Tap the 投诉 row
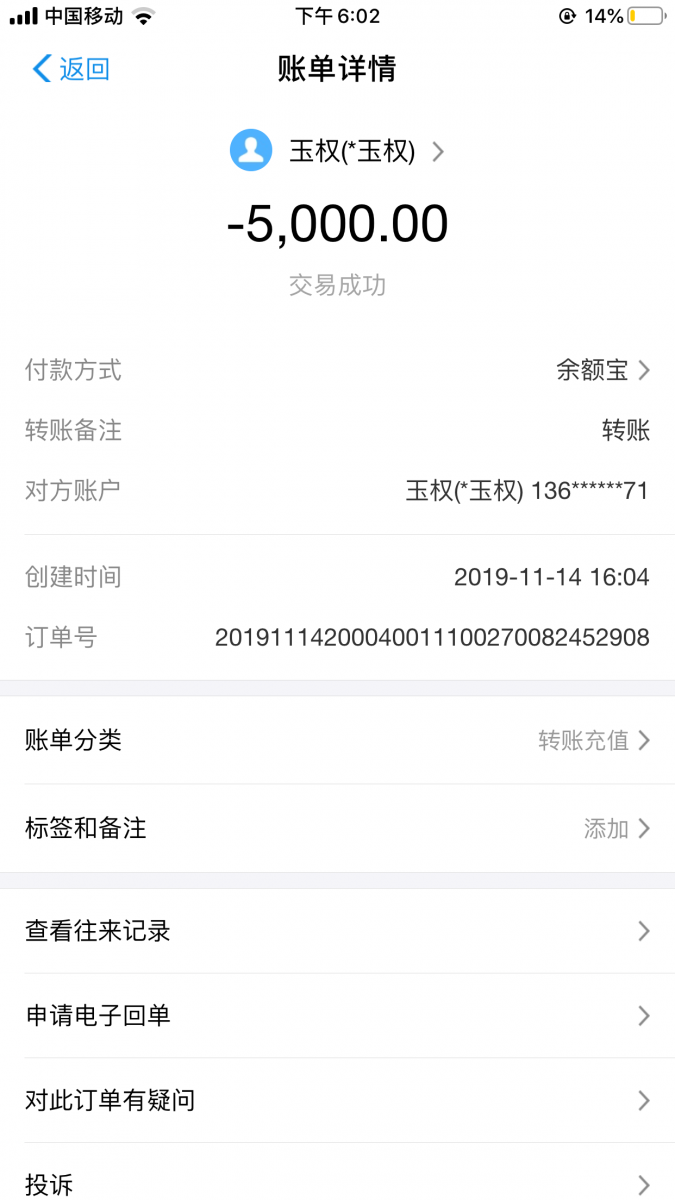The height and width of the screenshot is (1200, 675). tap(337, 1184)
